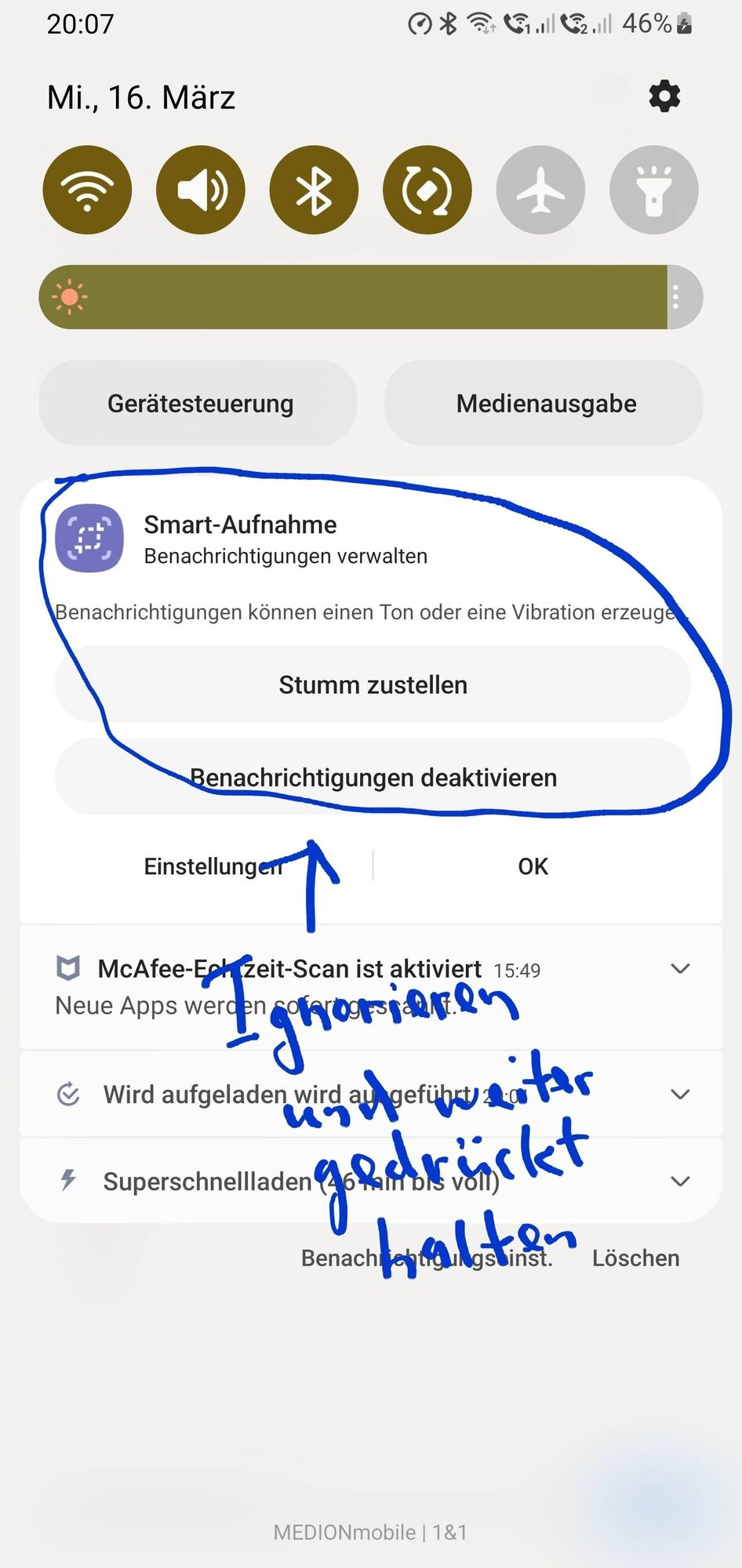Expand the Wird aufgeladen notification
Viewport: 742px width, 1568px height.
pyautogui.click(x=680, y=1094)
